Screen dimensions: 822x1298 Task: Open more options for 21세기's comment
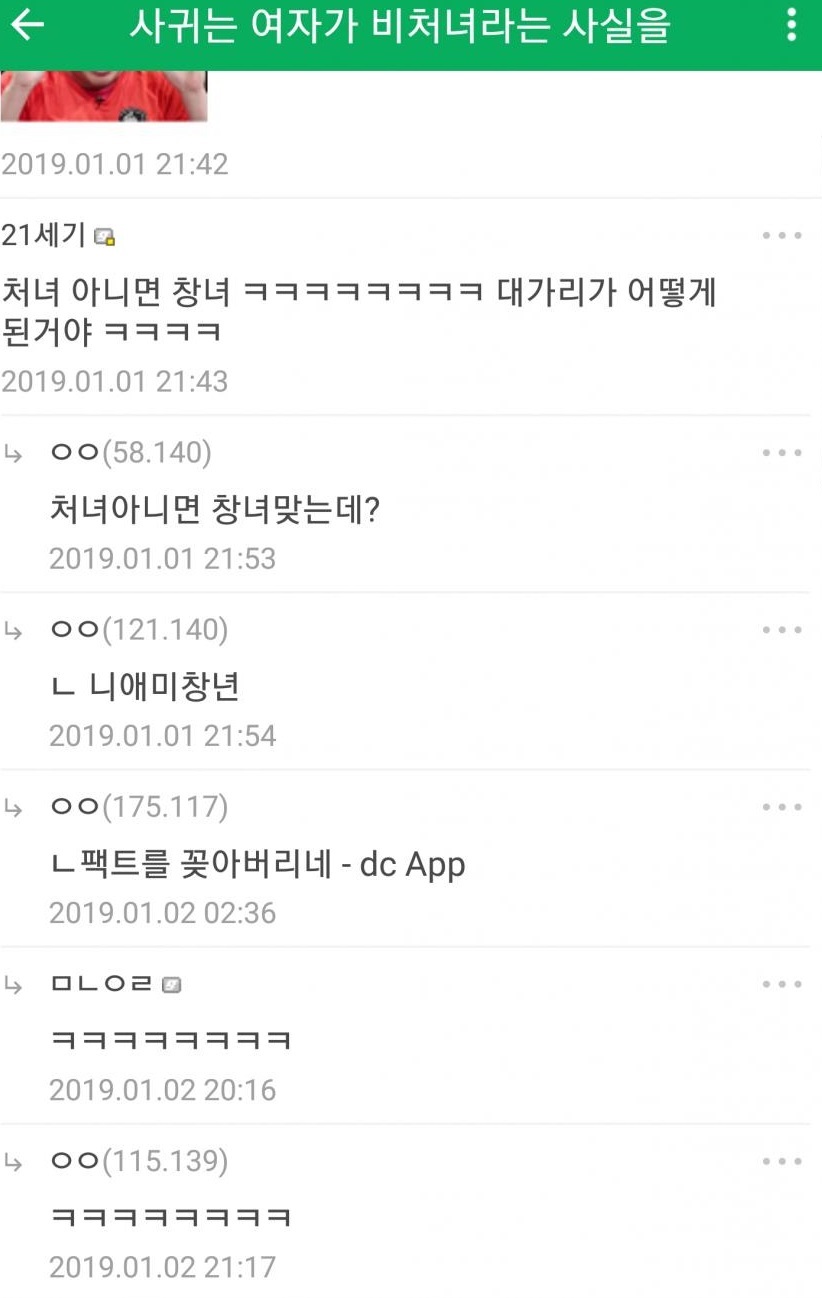(x=781, y=236)
